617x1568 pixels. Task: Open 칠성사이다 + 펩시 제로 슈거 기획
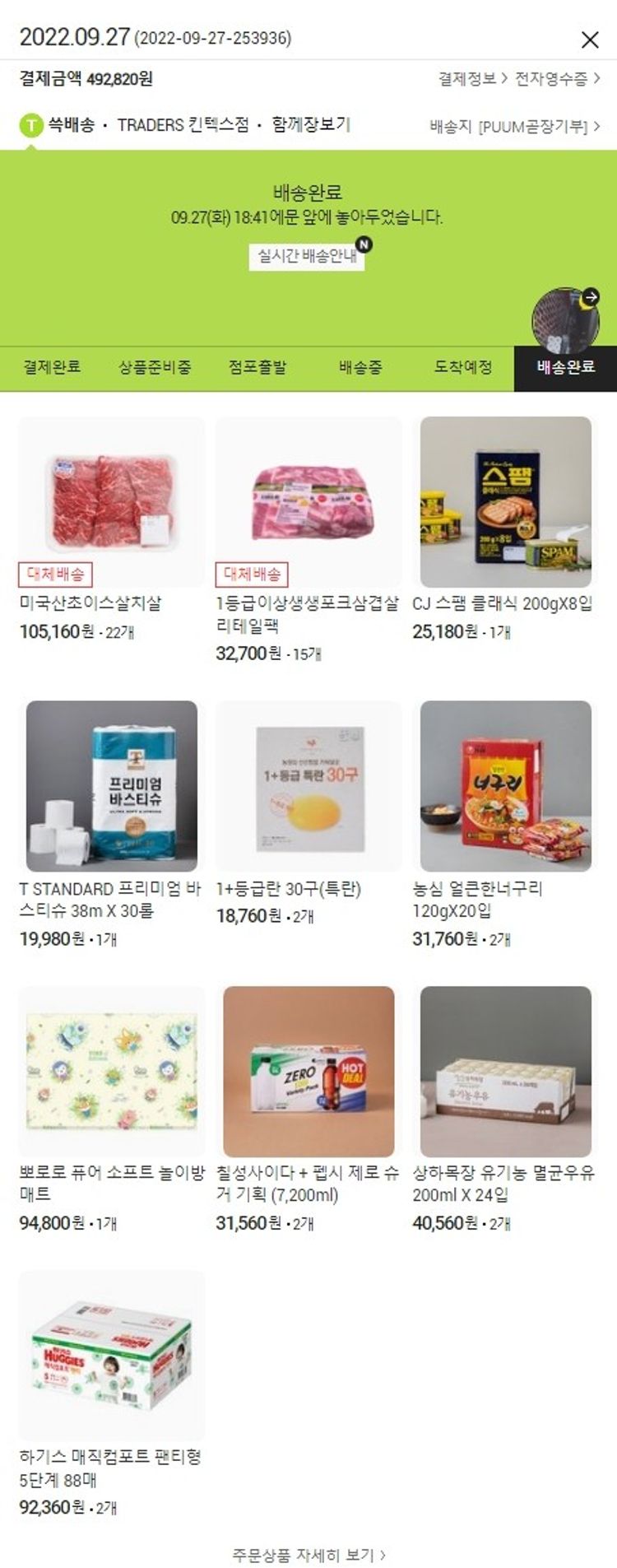[x=308, y=1071]
